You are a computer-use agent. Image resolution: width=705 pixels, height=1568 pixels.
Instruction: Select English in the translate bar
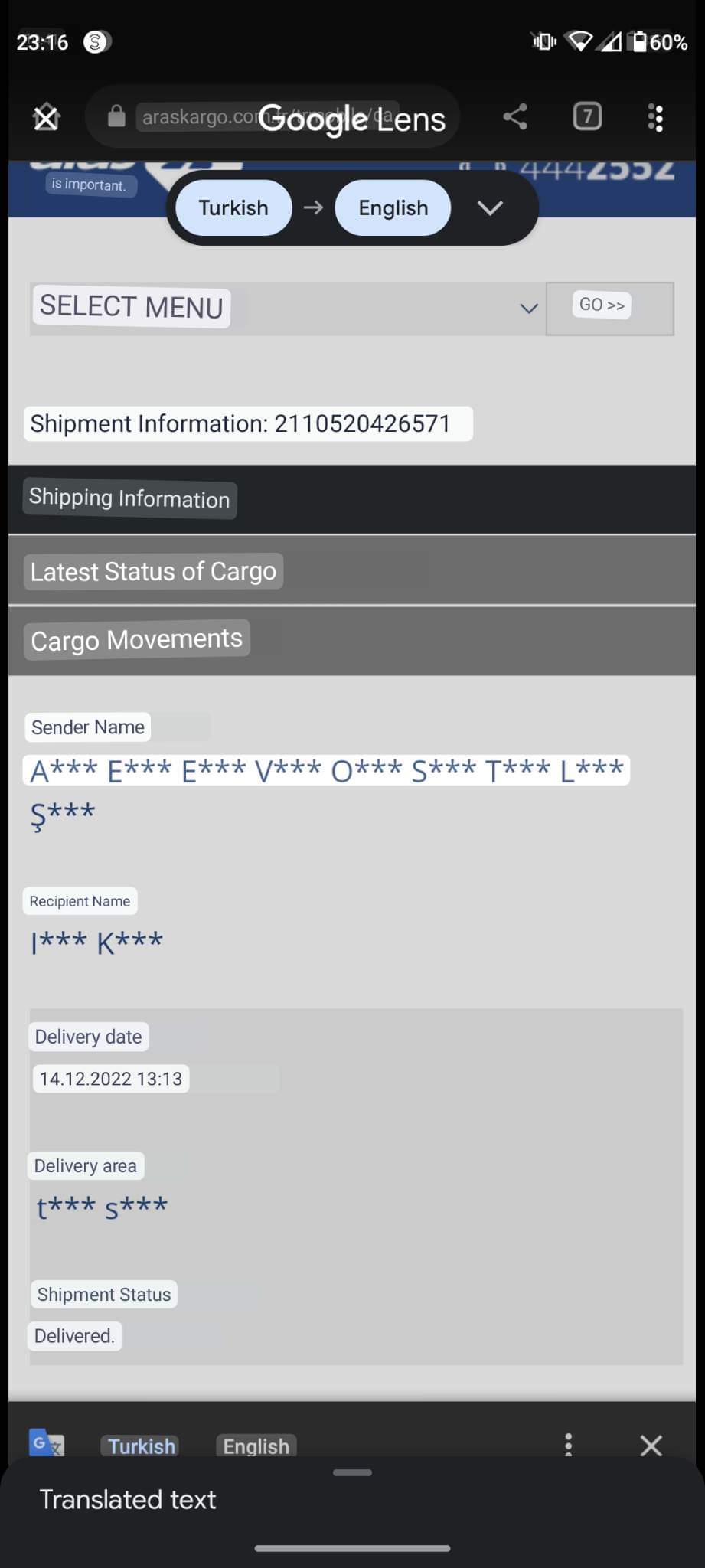click(256, 1445)
